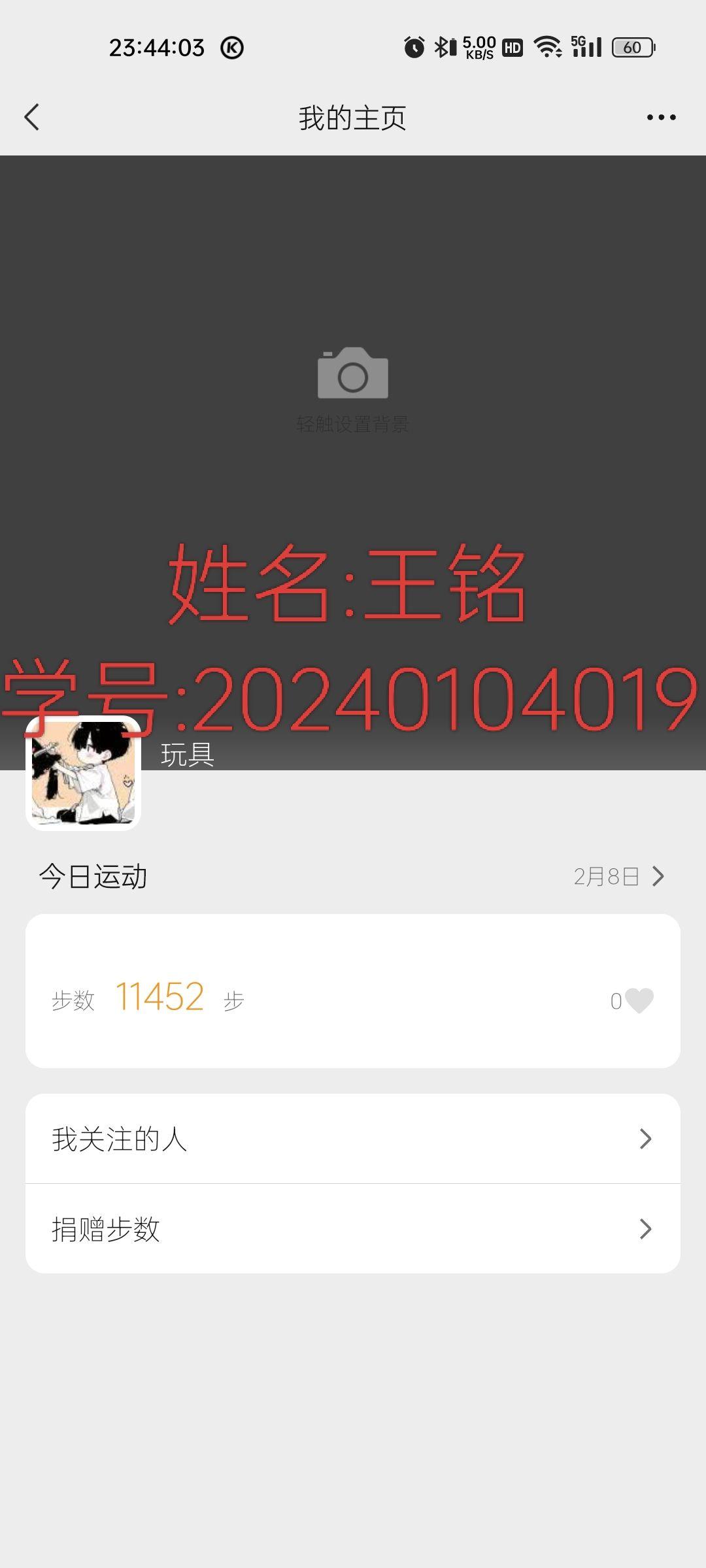Open the three-dot overflow menu
The width and height of the screenshot is (706, 1568).
click(661, 118)
